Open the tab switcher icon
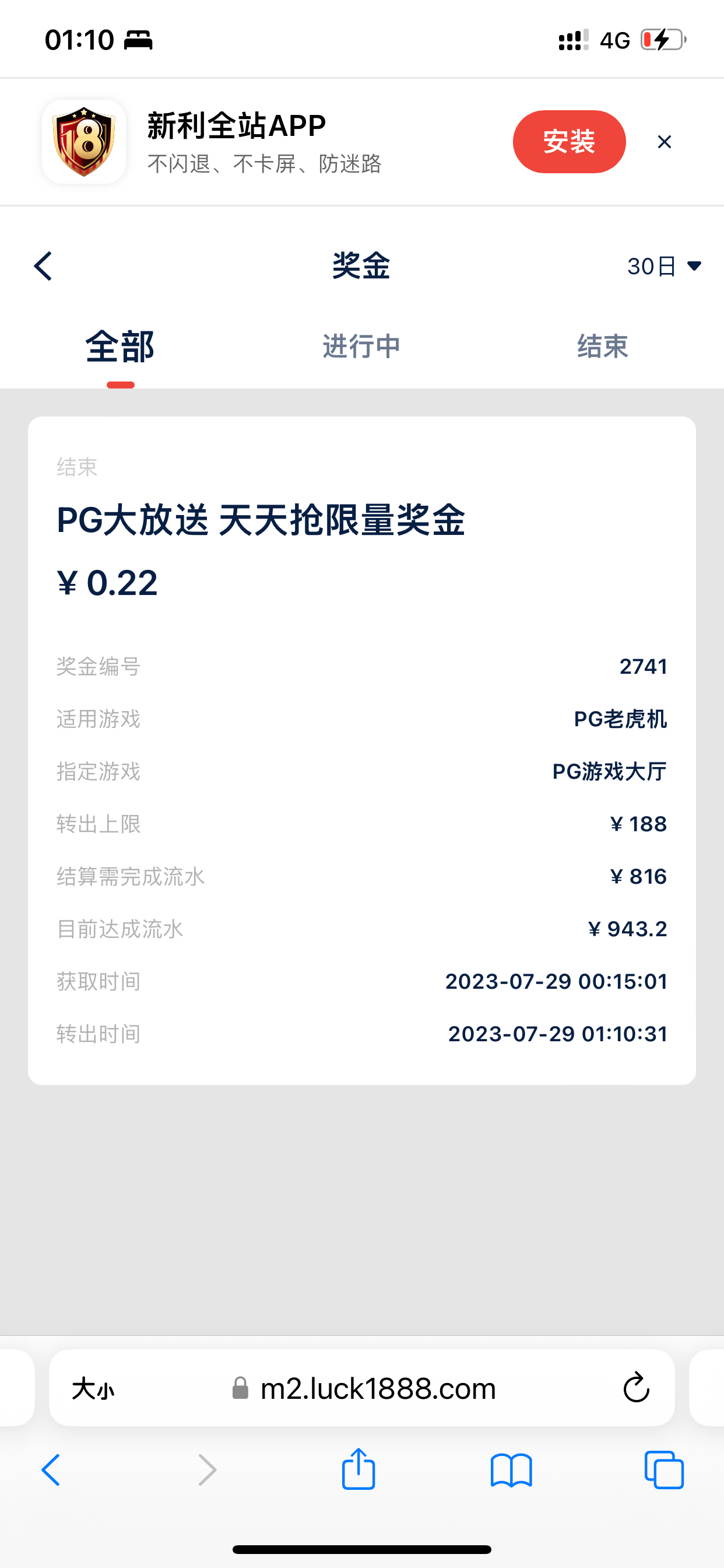Viewport: 724px width, 1568px height. [x=666, y=1471]
